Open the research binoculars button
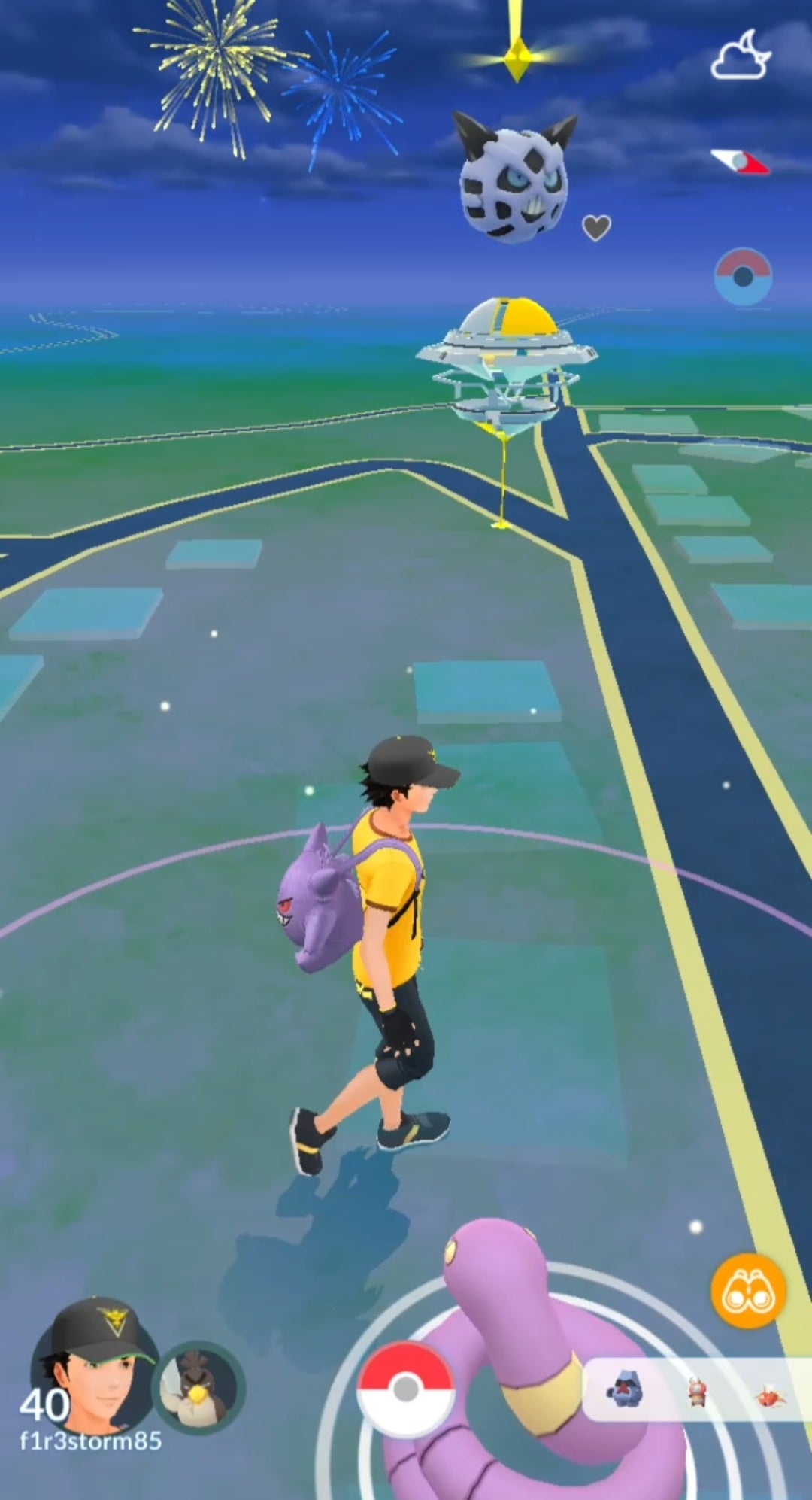 (x=748, y=1291)
